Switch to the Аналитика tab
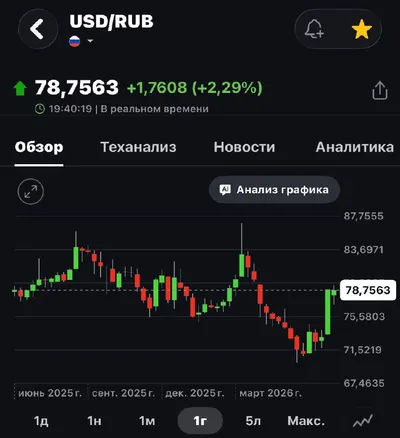 pos(355,147)
